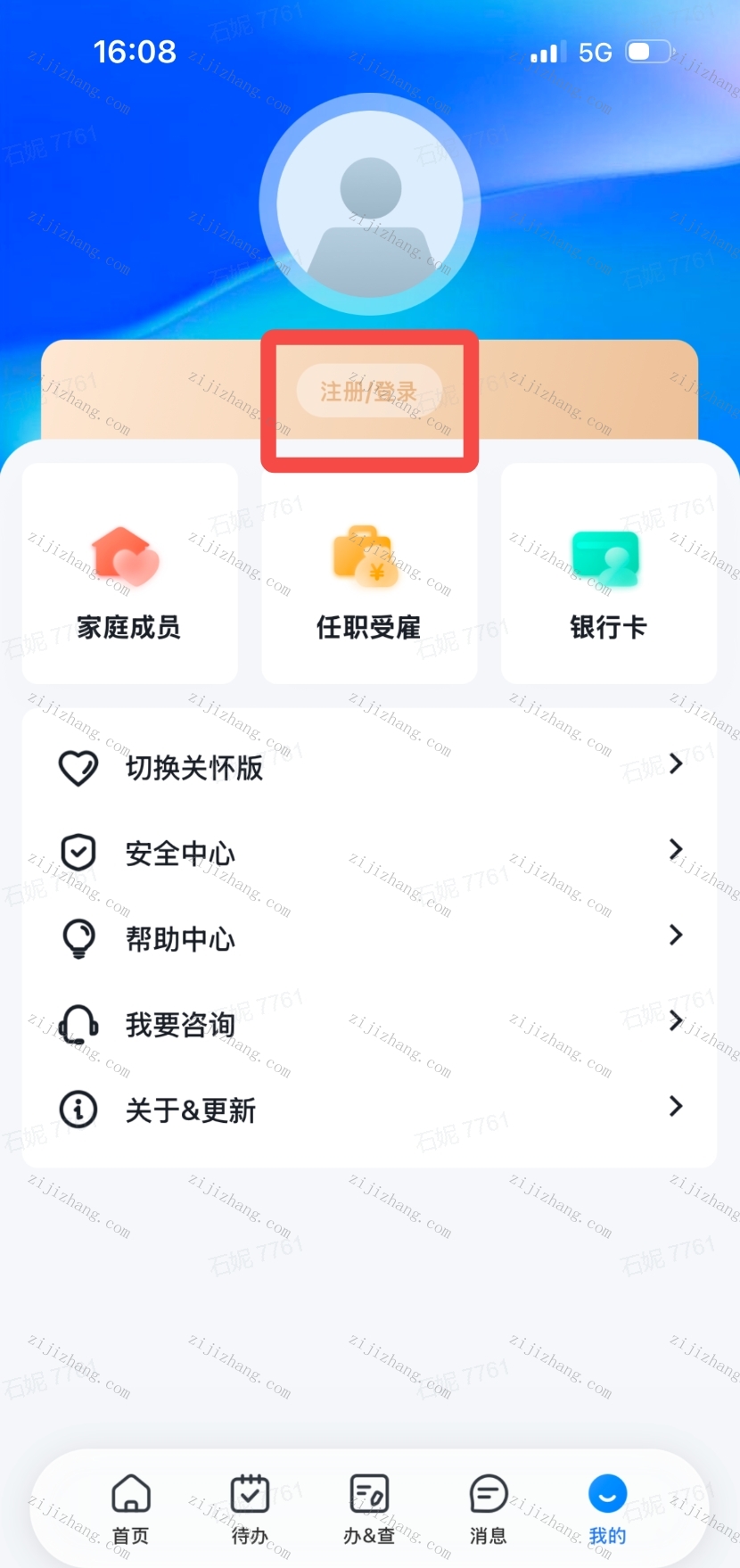This screenshot has width=740, height=1568.
Task: Switch to the 待办 tab
Action: tap(250, 1509)
